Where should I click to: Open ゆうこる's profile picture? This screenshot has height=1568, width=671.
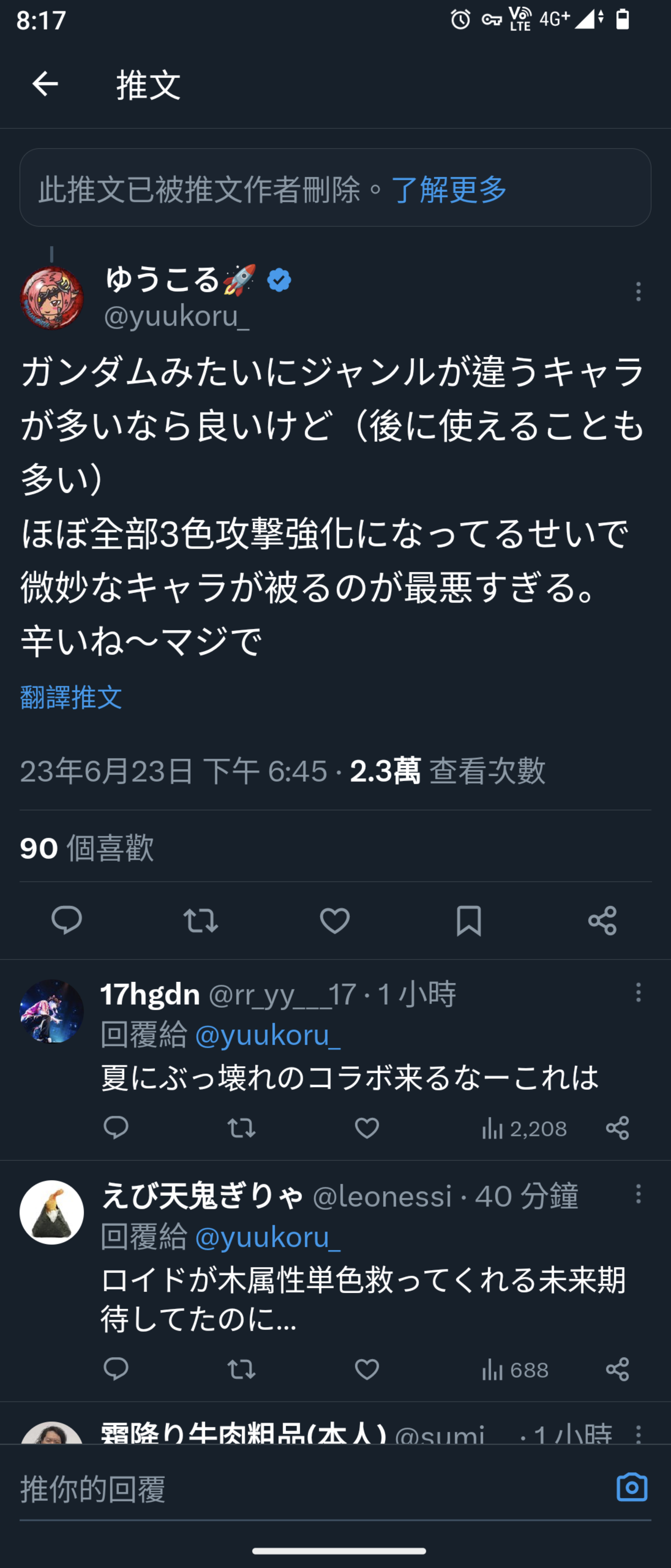coord(52,298)
